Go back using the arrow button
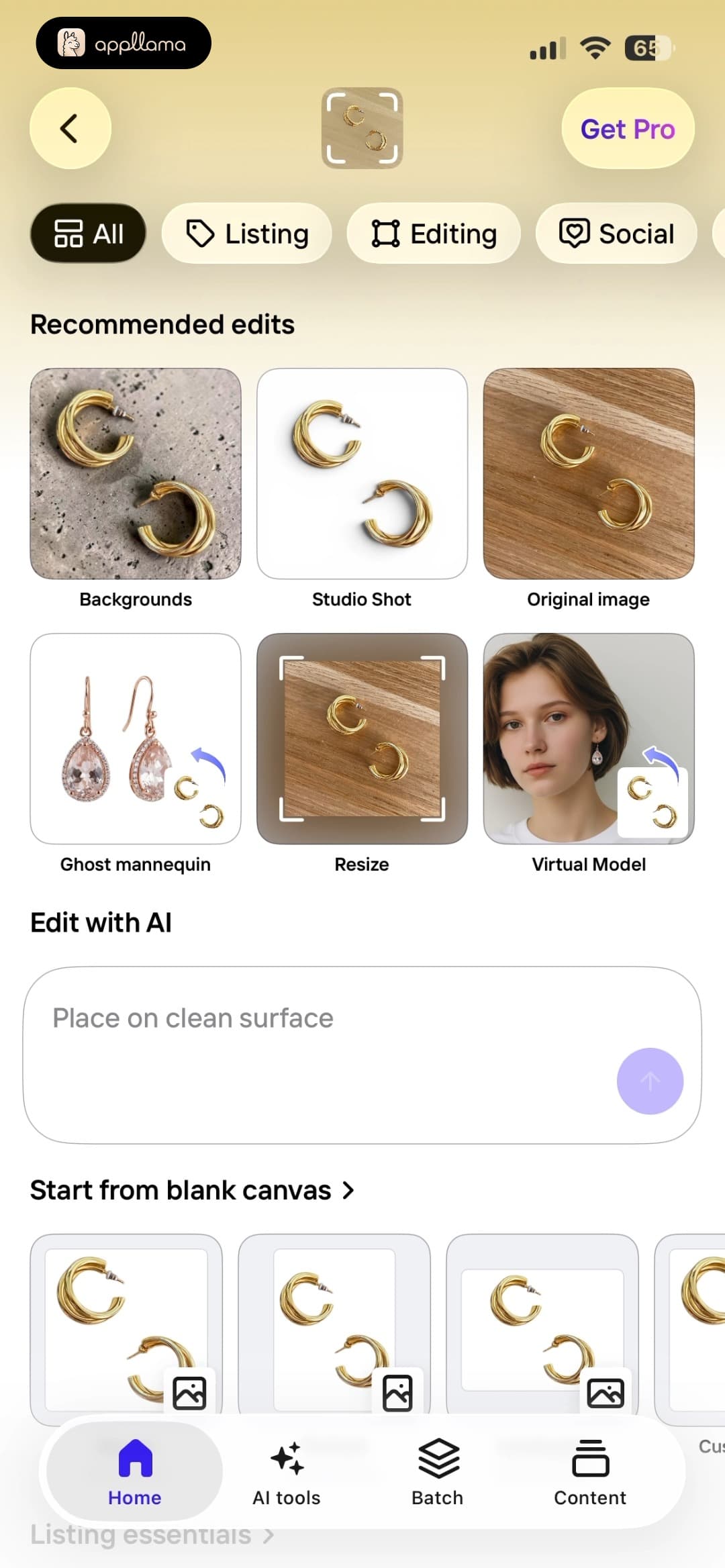This screenshot has height=1568, width=725. click(70, 128)
